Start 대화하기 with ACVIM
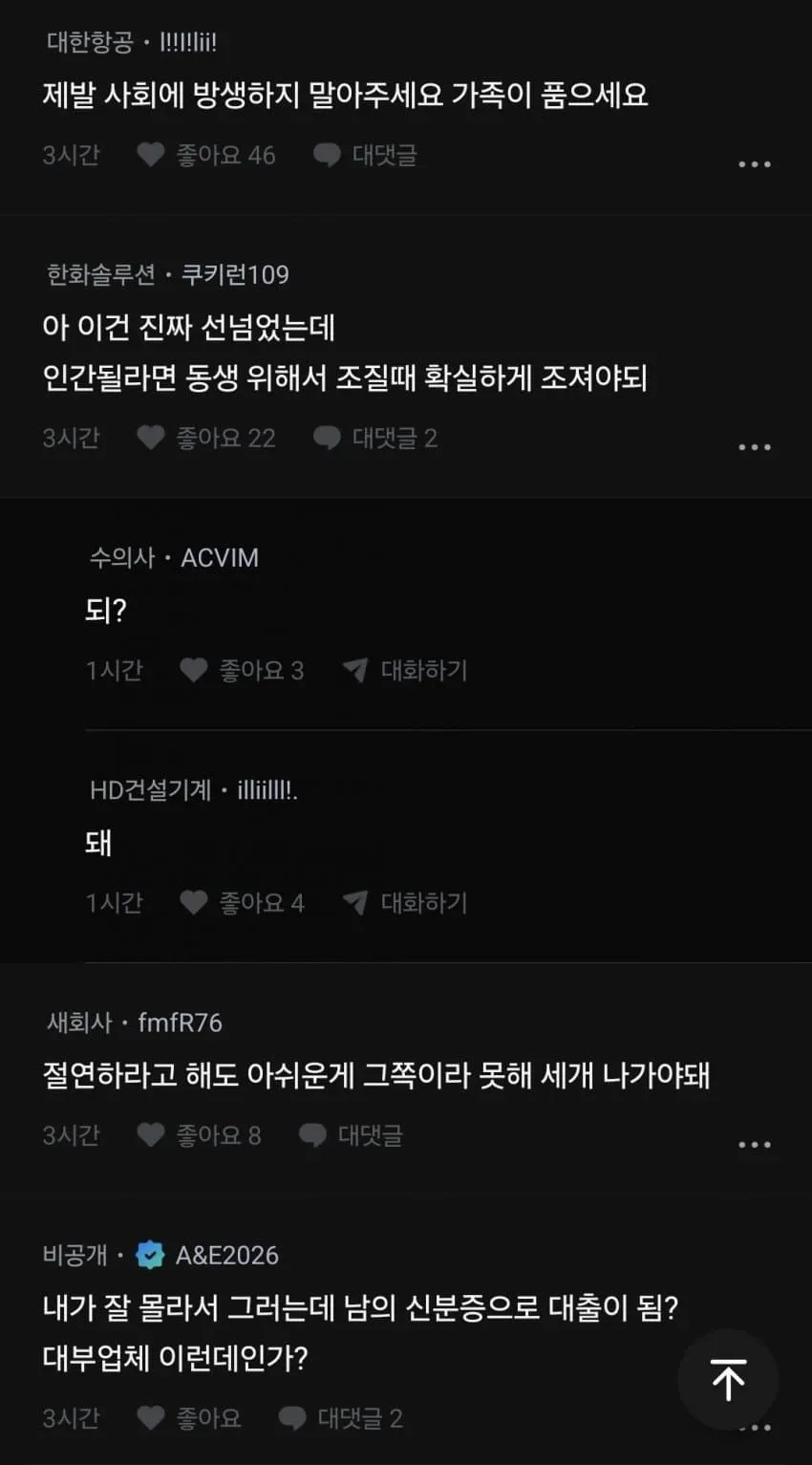 point(405,670)
